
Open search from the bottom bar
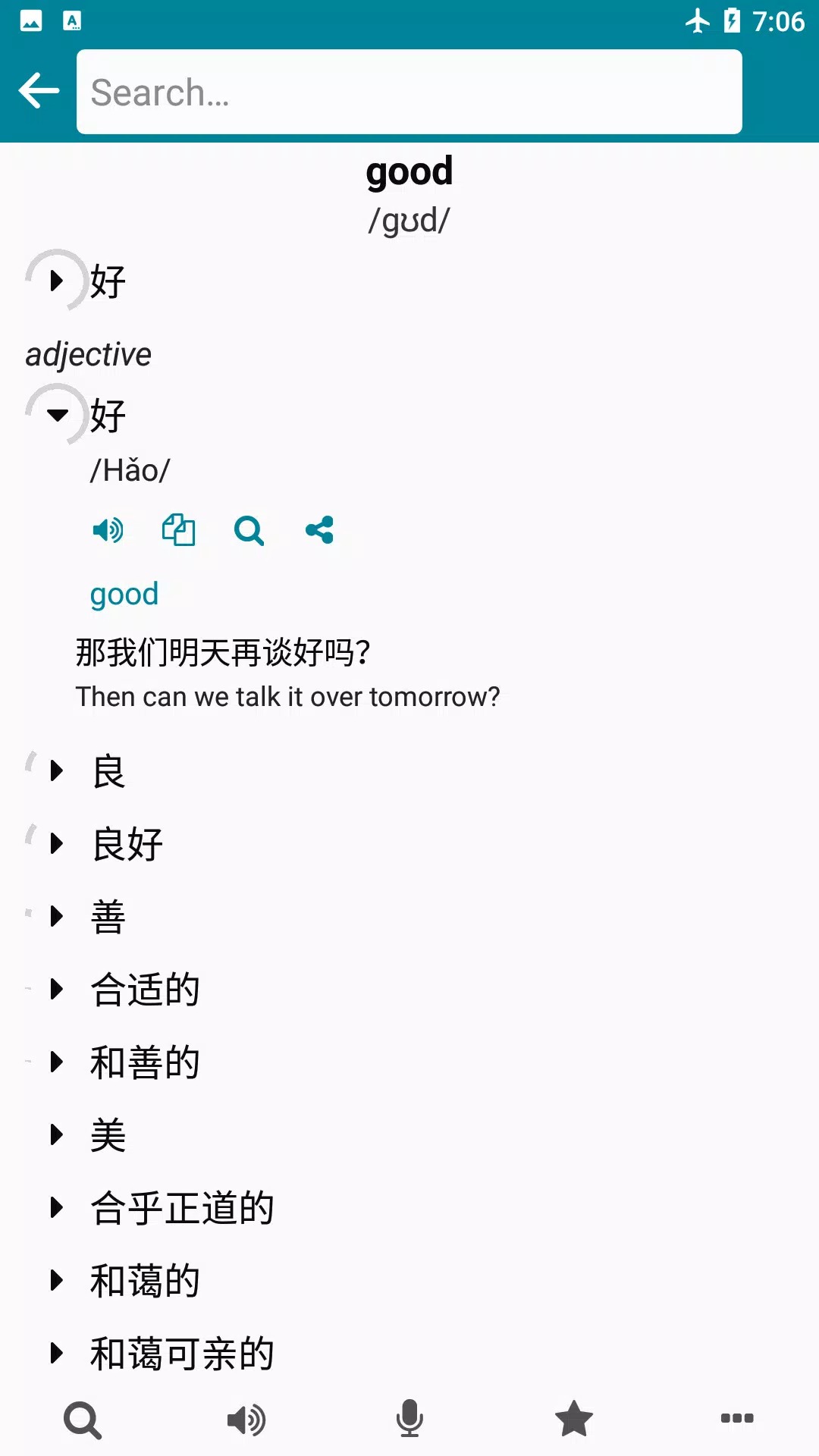point(82,1420)
